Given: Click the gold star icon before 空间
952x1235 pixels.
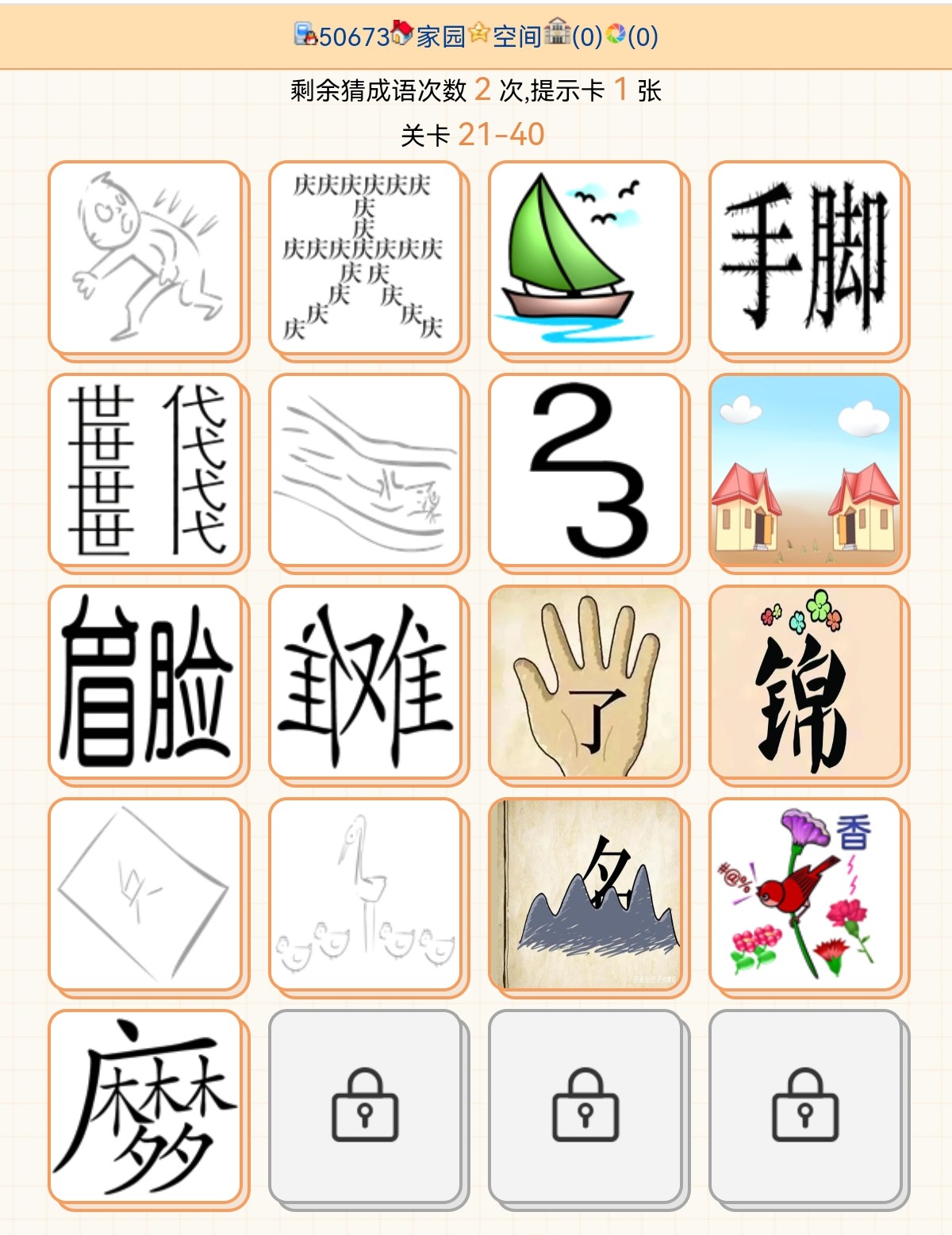Looking at the screenshot, I should tap(477, 34).
